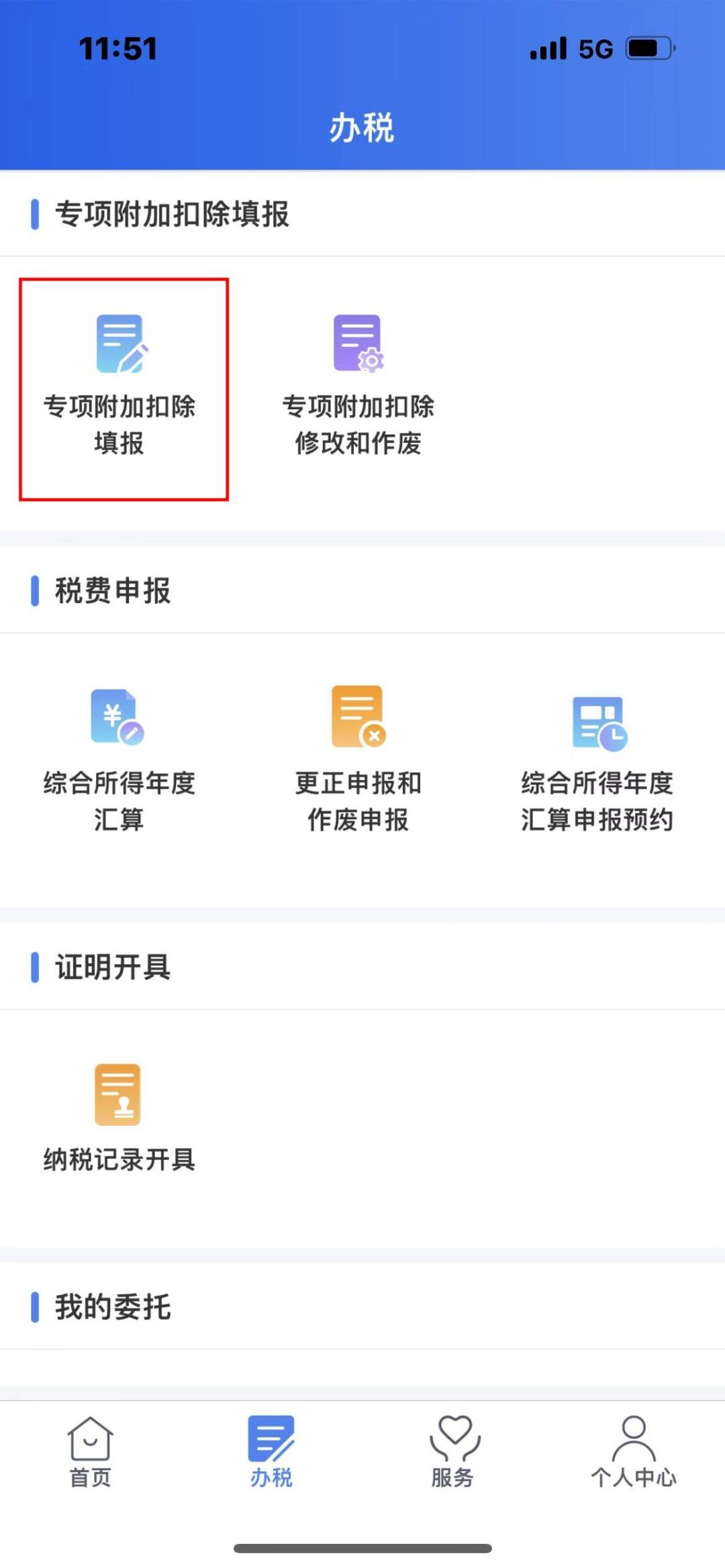This screenshot has width=725, height=1568.
Task: Open 综合所得年度汇算
Action: pyautogui.click(x=119, y=758)
